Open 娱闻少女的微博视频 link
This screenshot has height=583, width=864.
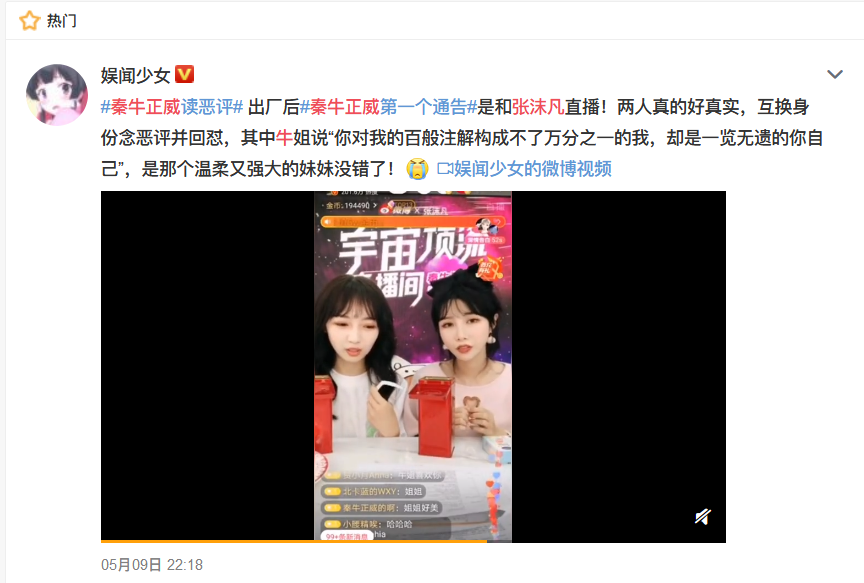pos(524,169)
